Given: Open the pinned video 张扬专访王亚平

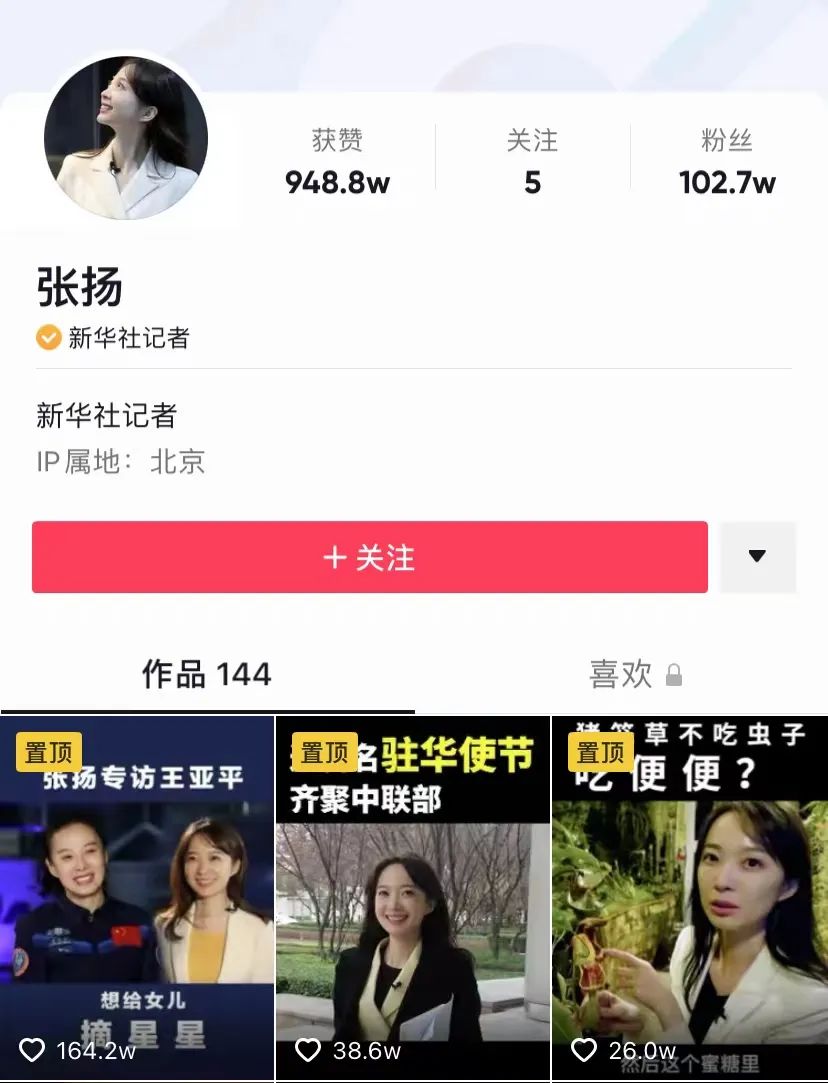Looking at the screenshot, I should 137,898.
